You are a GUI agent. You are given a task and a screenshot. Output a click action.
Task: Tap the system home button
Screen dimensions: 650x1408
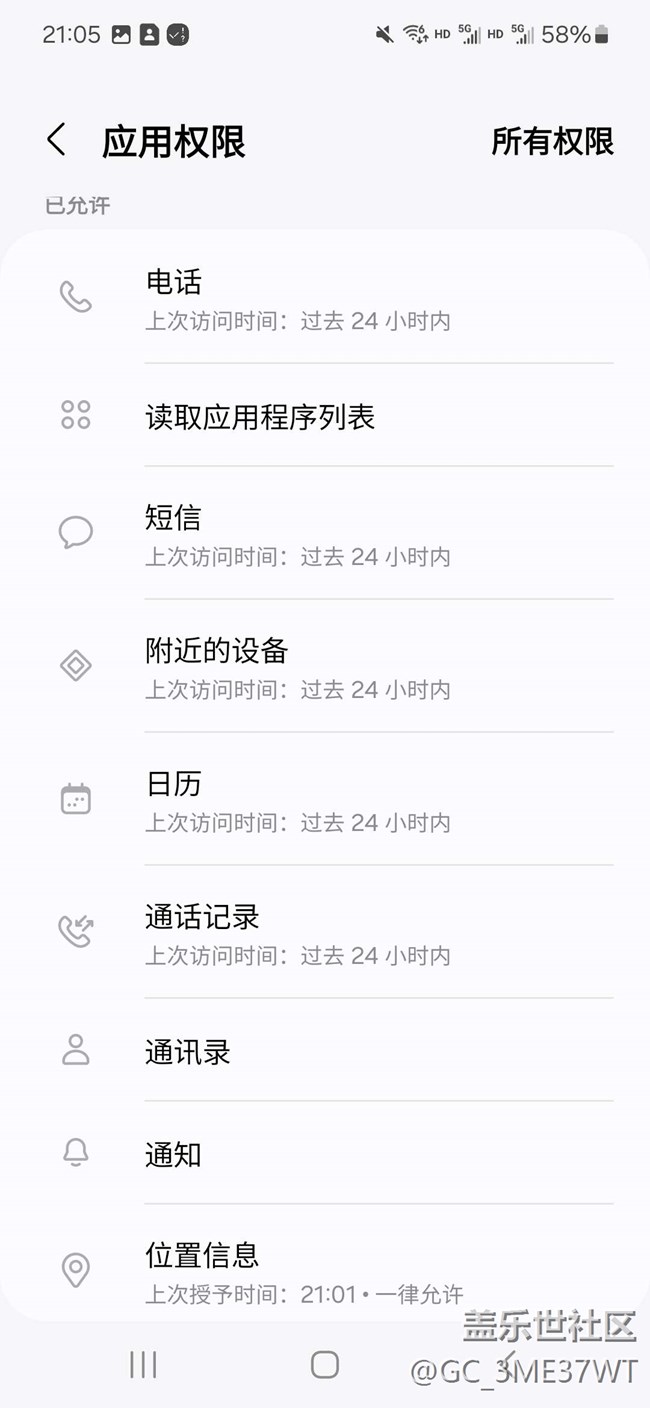tap(325, 1364)
